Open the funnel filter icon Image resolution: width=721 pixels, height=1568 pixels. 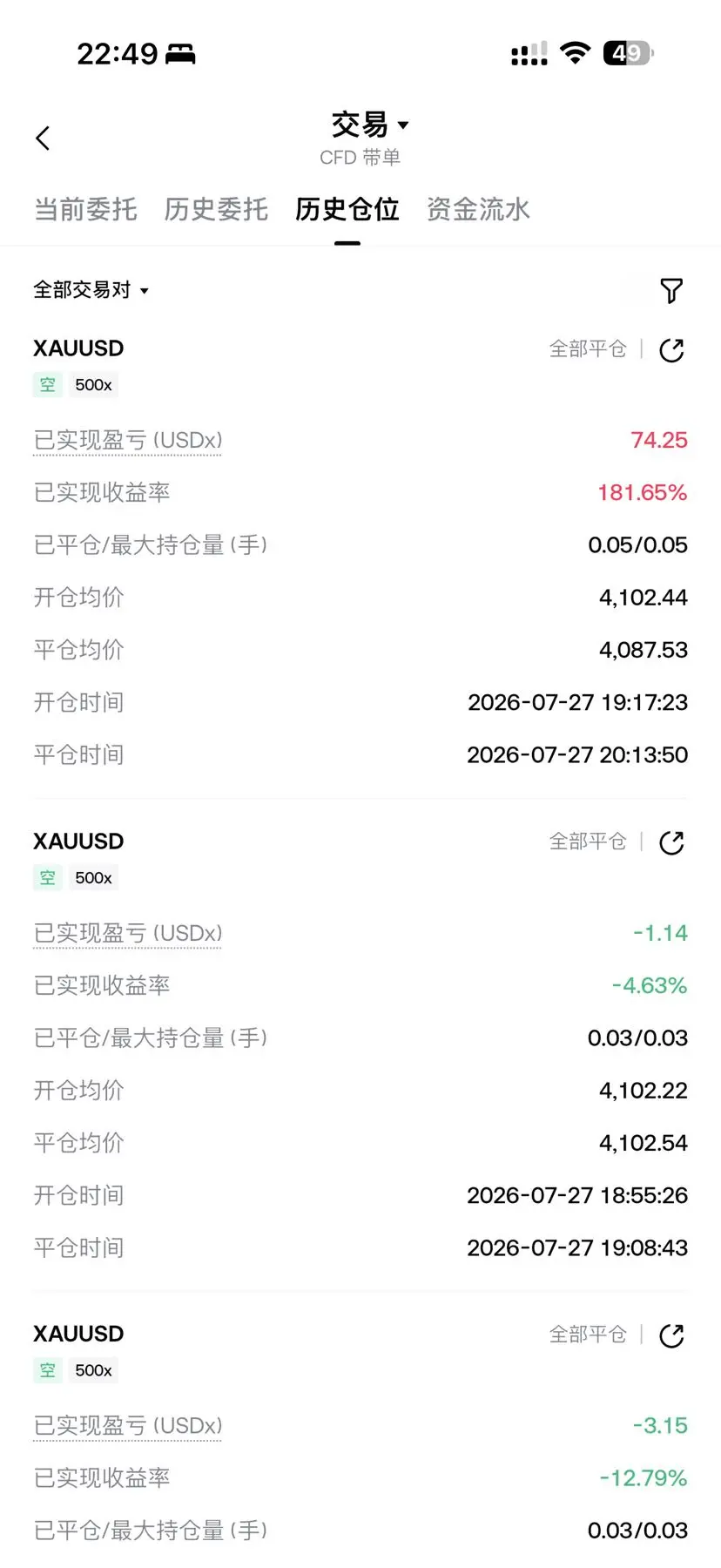point(671,291)
